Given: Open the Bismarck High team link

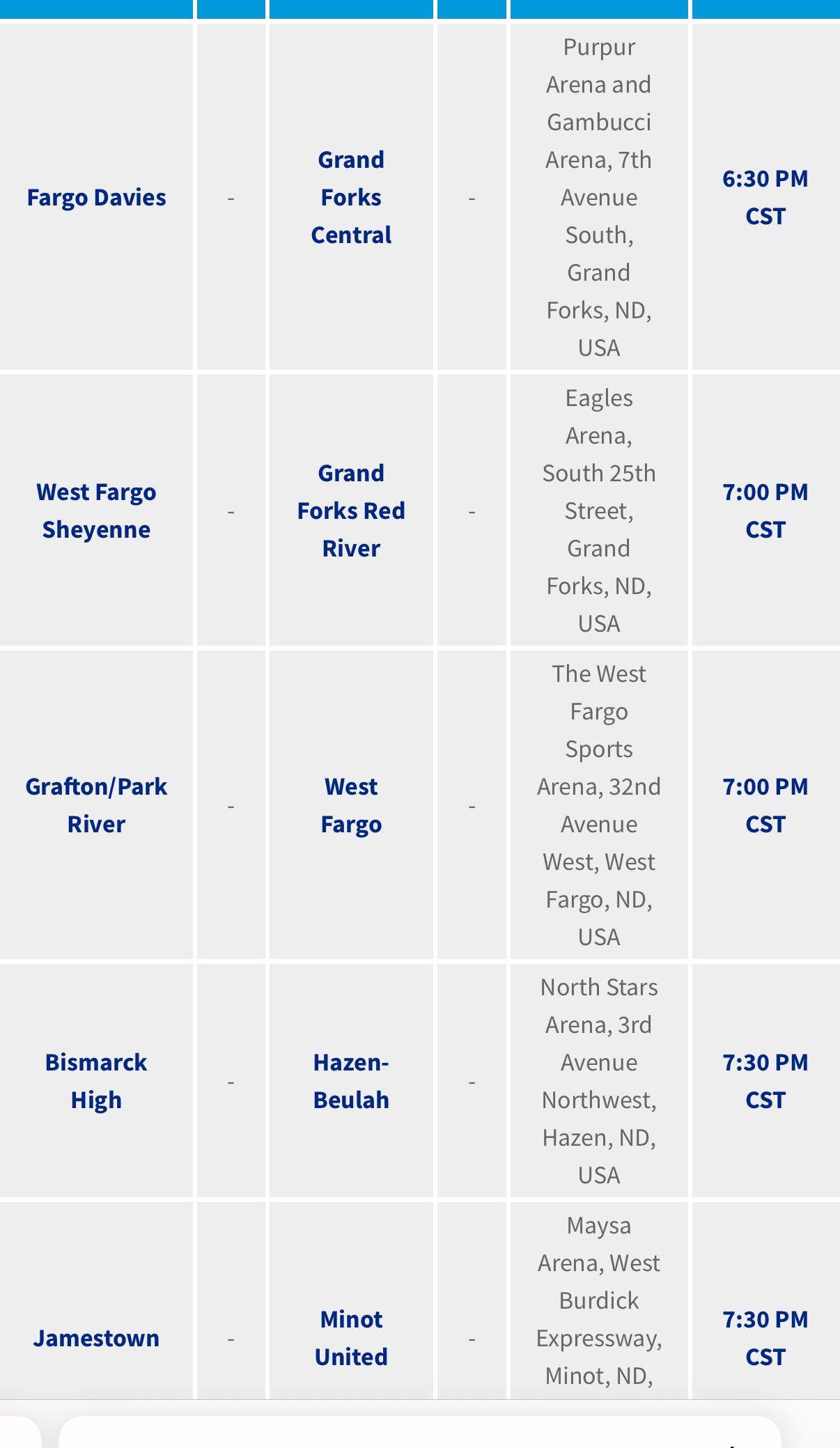Looking at the screenshot, I should point(96,1081).
